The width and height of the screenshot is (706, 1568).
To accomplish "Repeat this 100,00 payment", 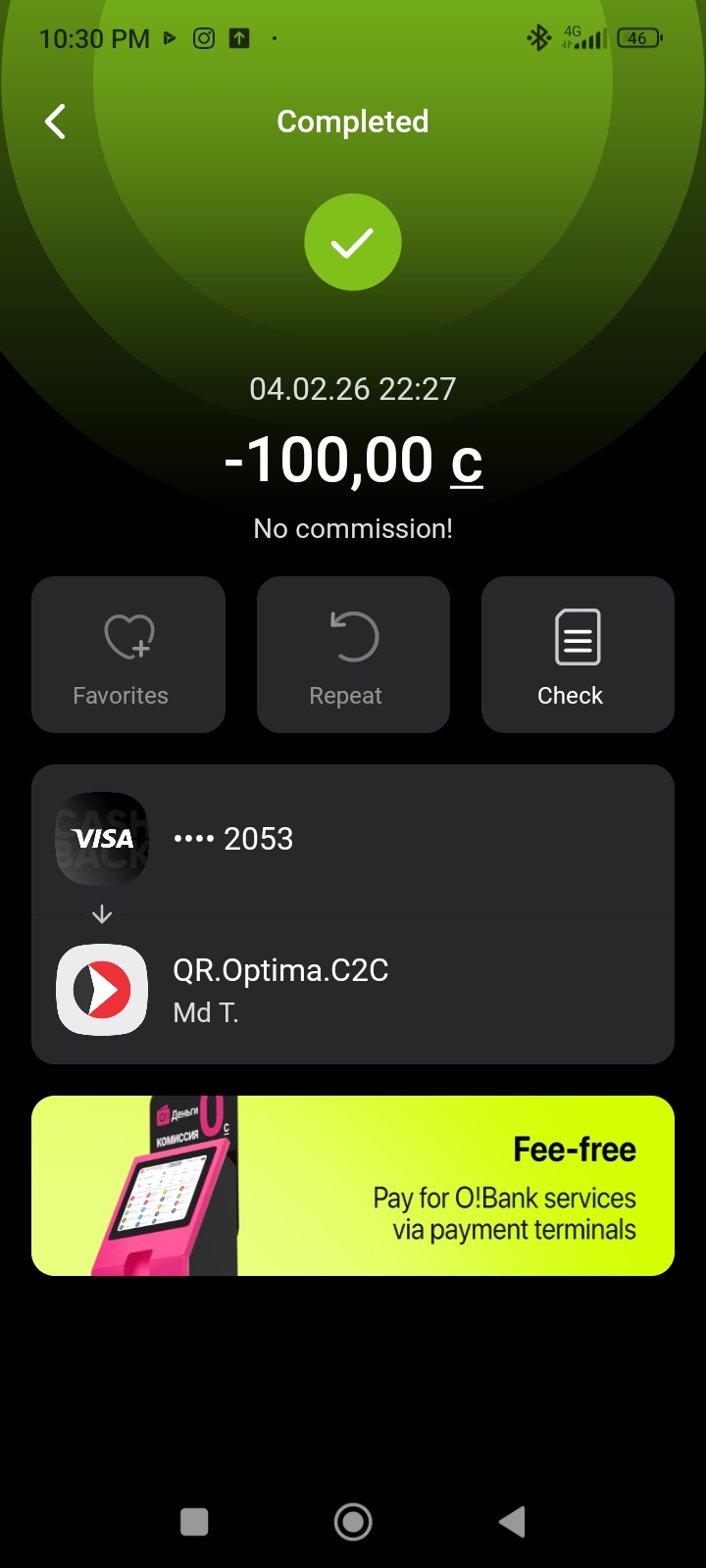I will [x=353, y=655].
